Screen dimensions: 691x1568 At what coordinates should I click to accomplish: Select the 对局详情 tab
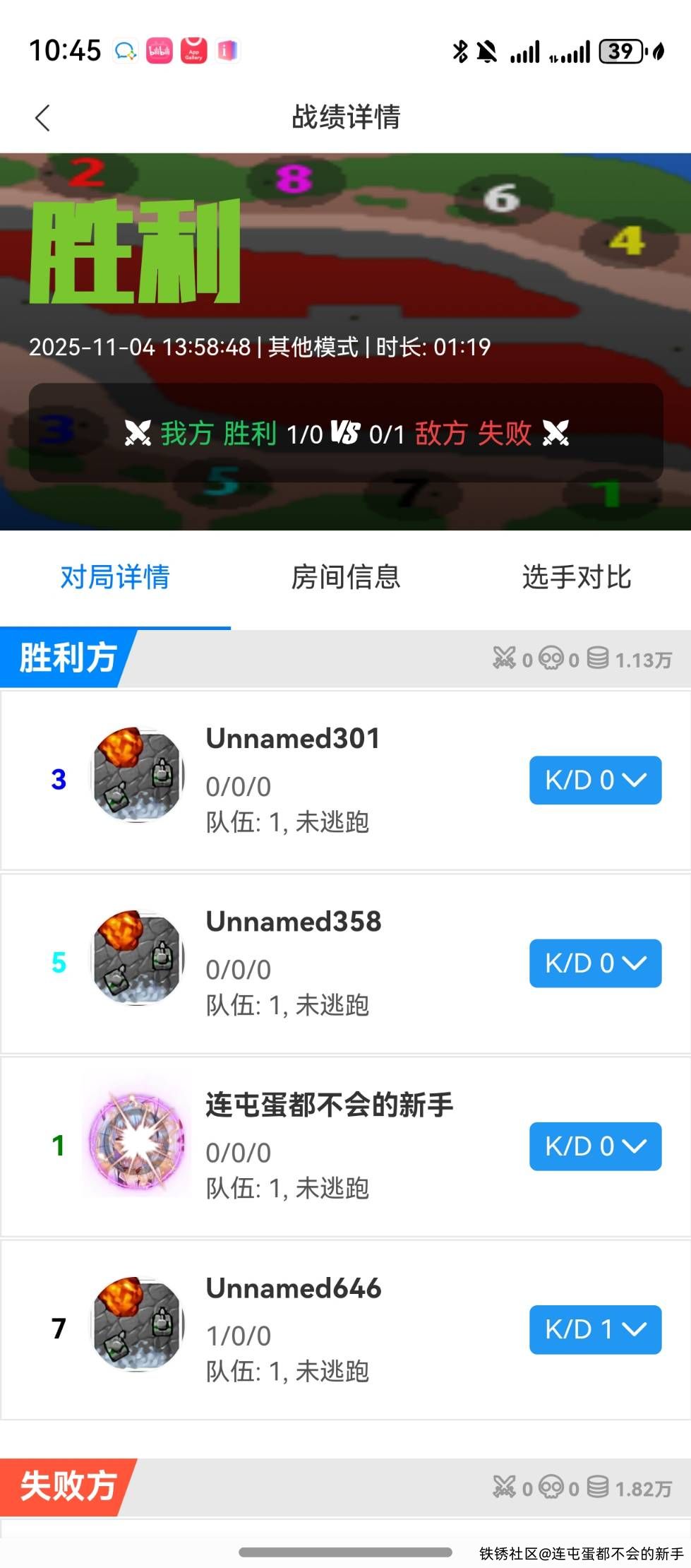(x=115, y=577)
